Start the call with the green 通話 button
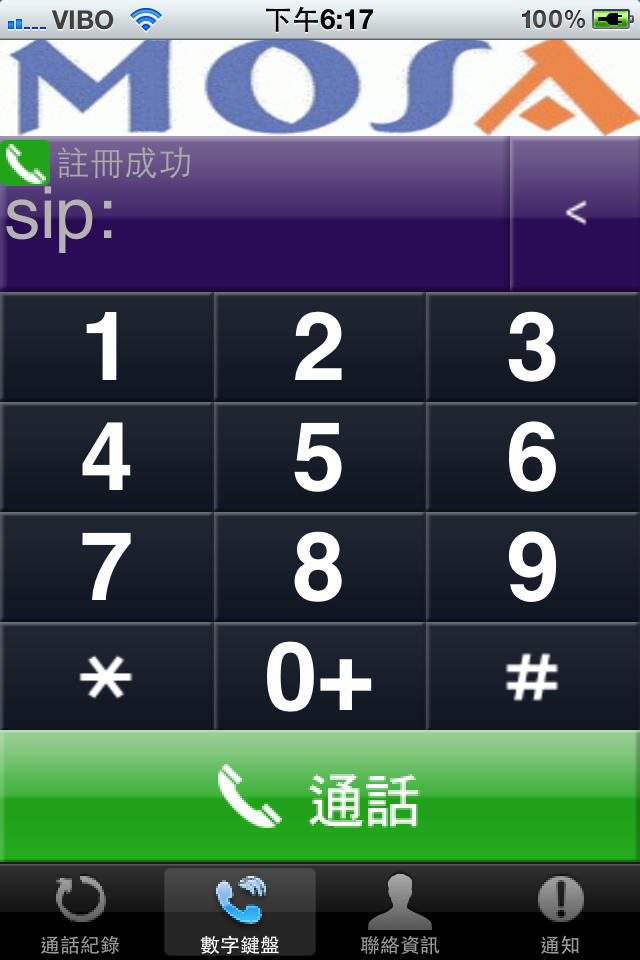The height and width of the screenshot is (960, 640). click(x=320, y=797)
